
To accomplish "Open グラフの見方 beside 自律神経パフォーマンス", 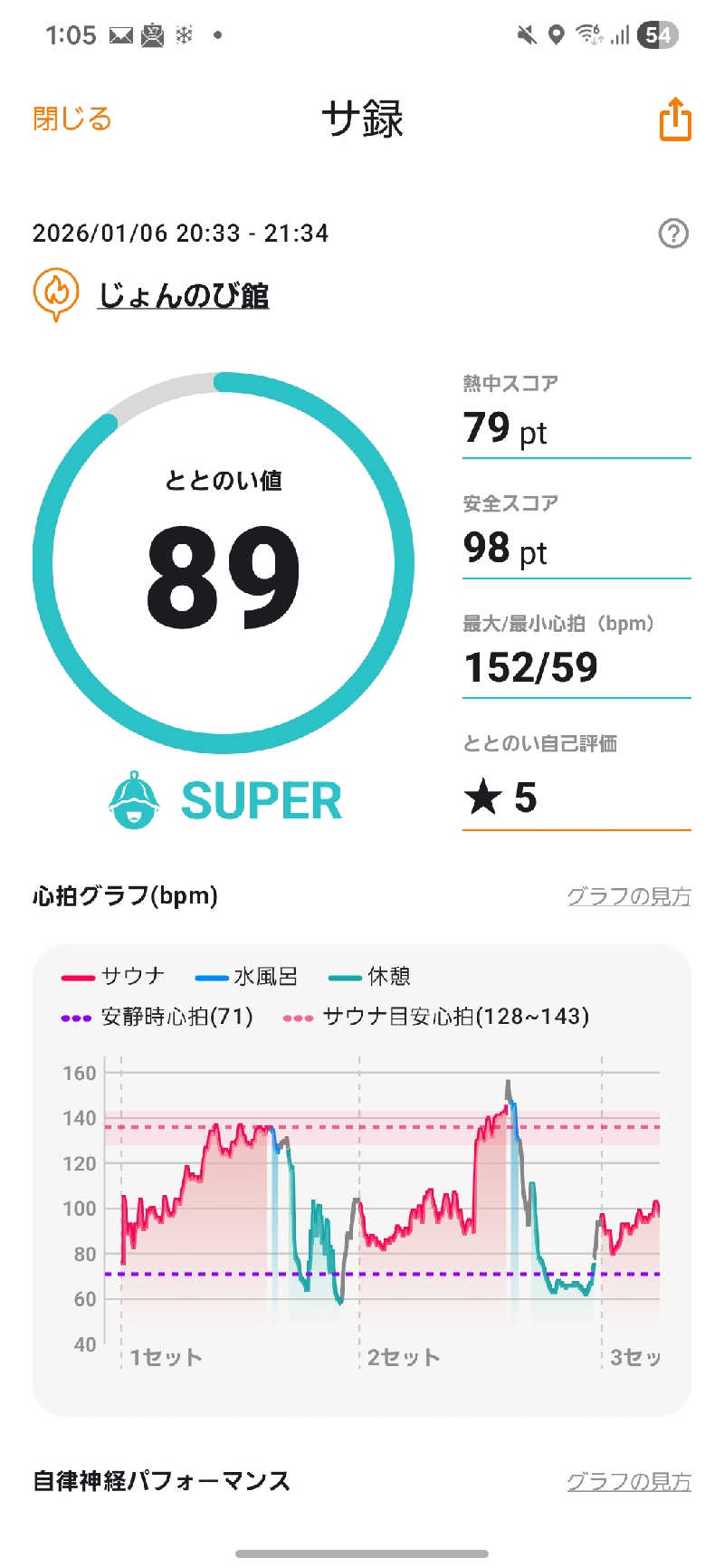I will pyautogui.click(x=628, y=1482).
